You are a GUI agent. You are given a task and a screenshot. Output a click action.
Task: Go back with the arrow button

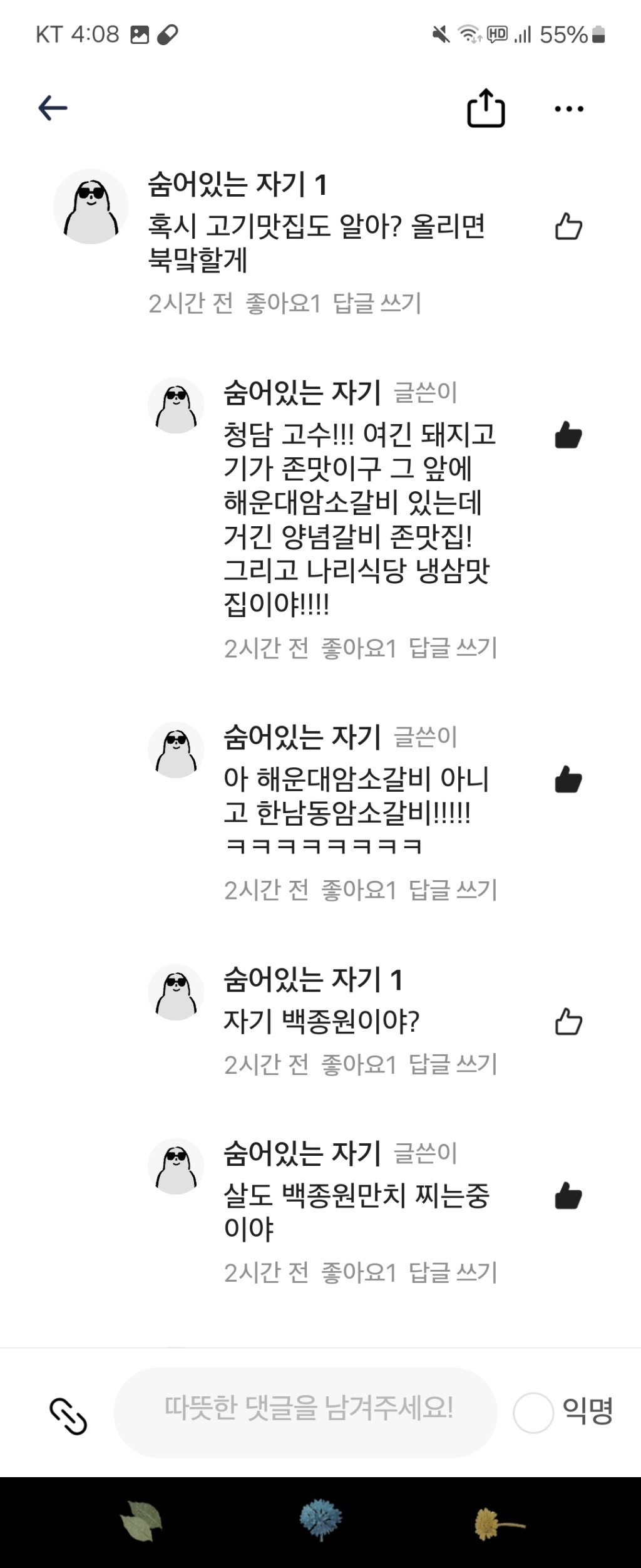53,108
